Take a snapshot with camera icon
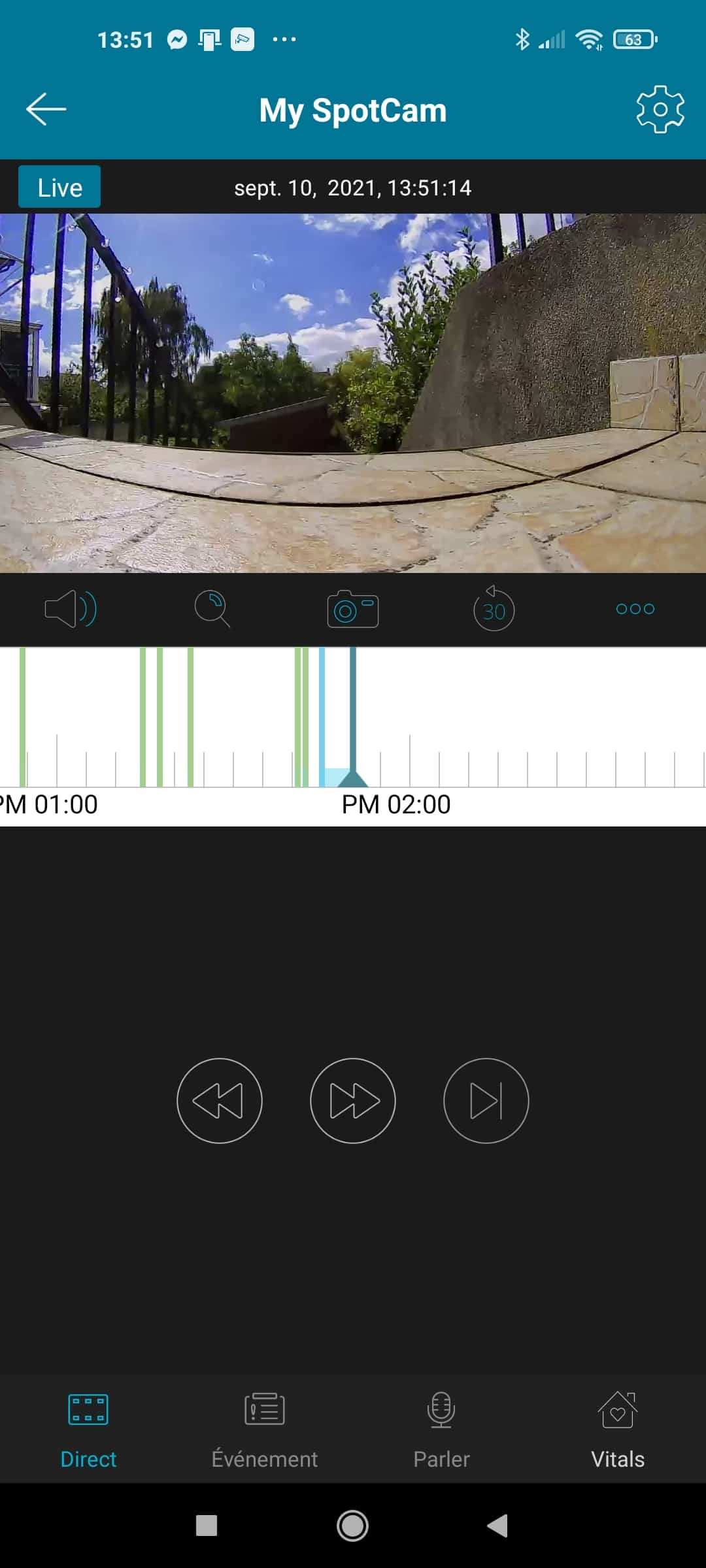Image resolution: width=706 pixels, height=1568 pixels. 353,609
